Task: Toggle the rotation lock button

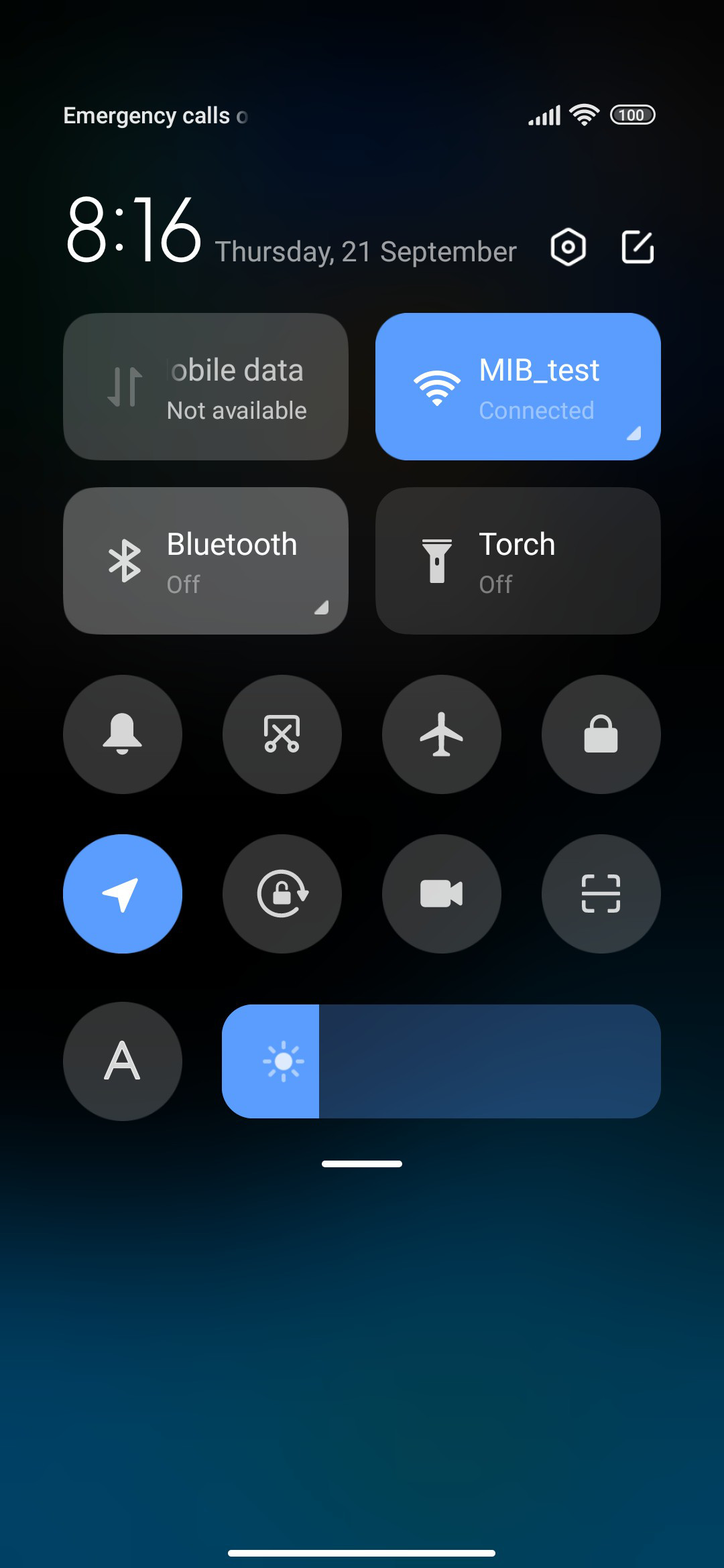Action: (x=282, y=894)
